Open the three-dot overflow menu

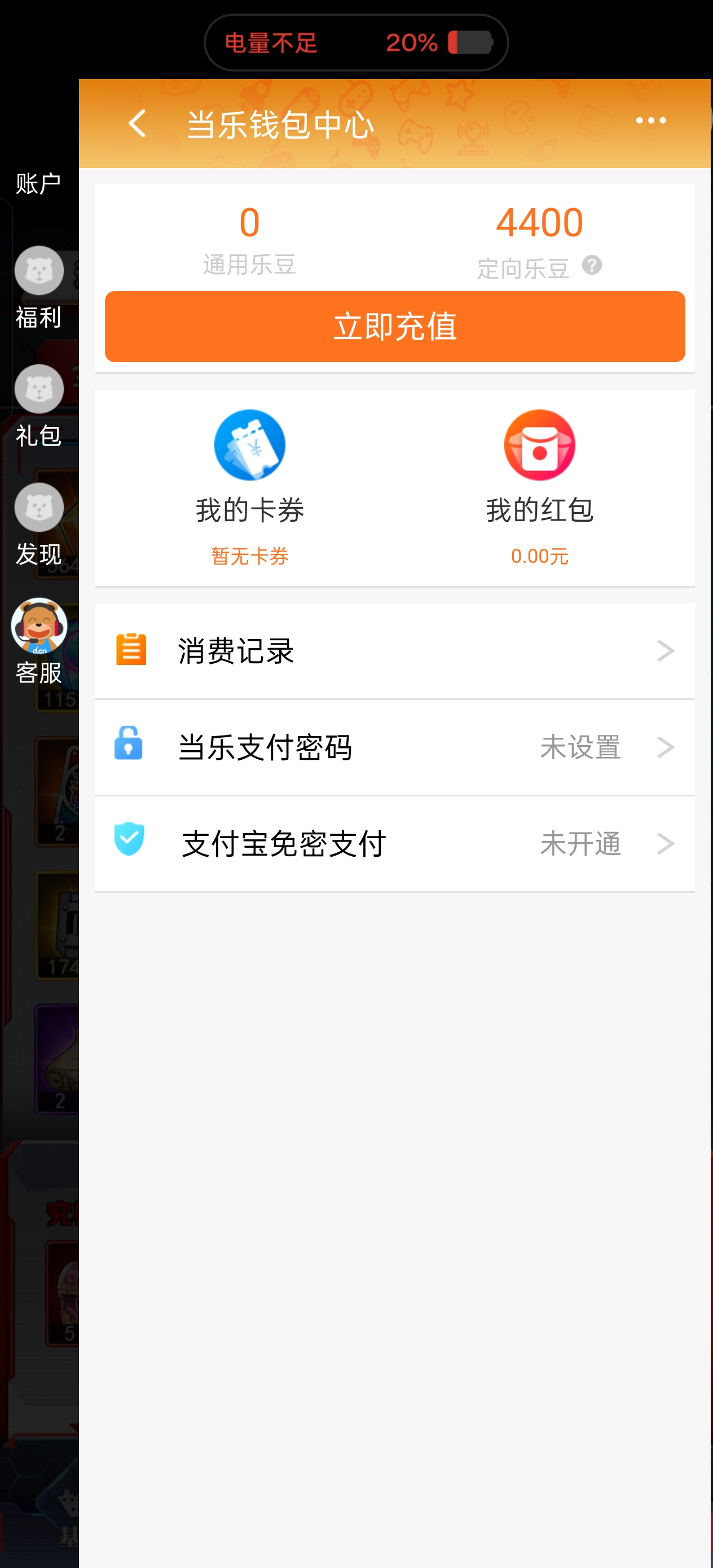(x=650, y=121)
